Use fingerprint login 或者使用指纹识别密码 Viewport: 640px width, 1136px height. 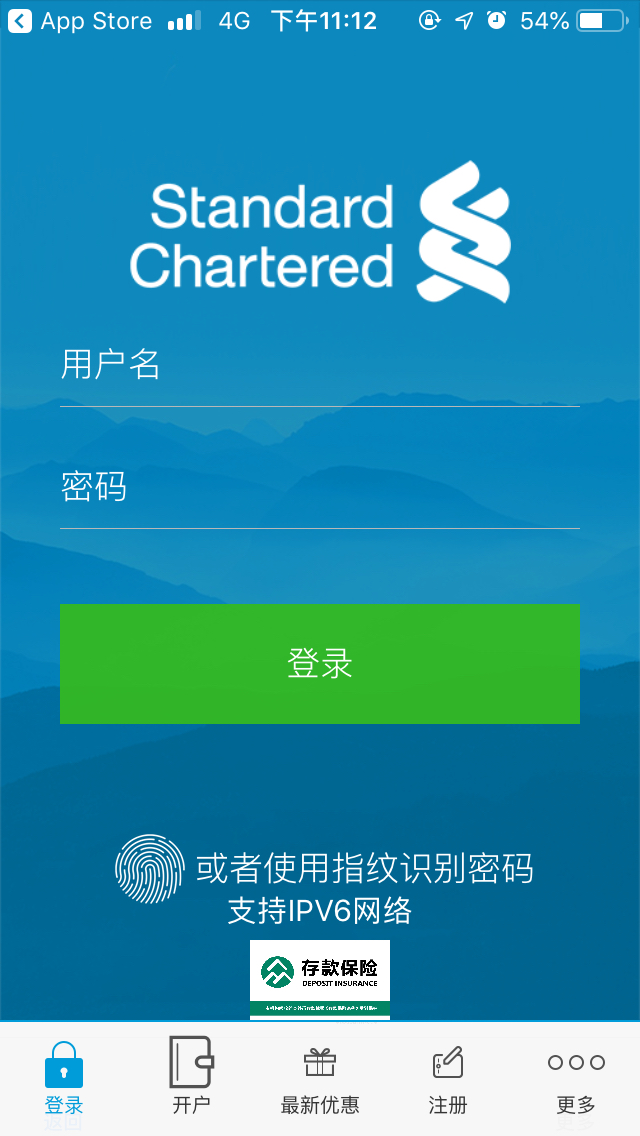click(325, 868)
